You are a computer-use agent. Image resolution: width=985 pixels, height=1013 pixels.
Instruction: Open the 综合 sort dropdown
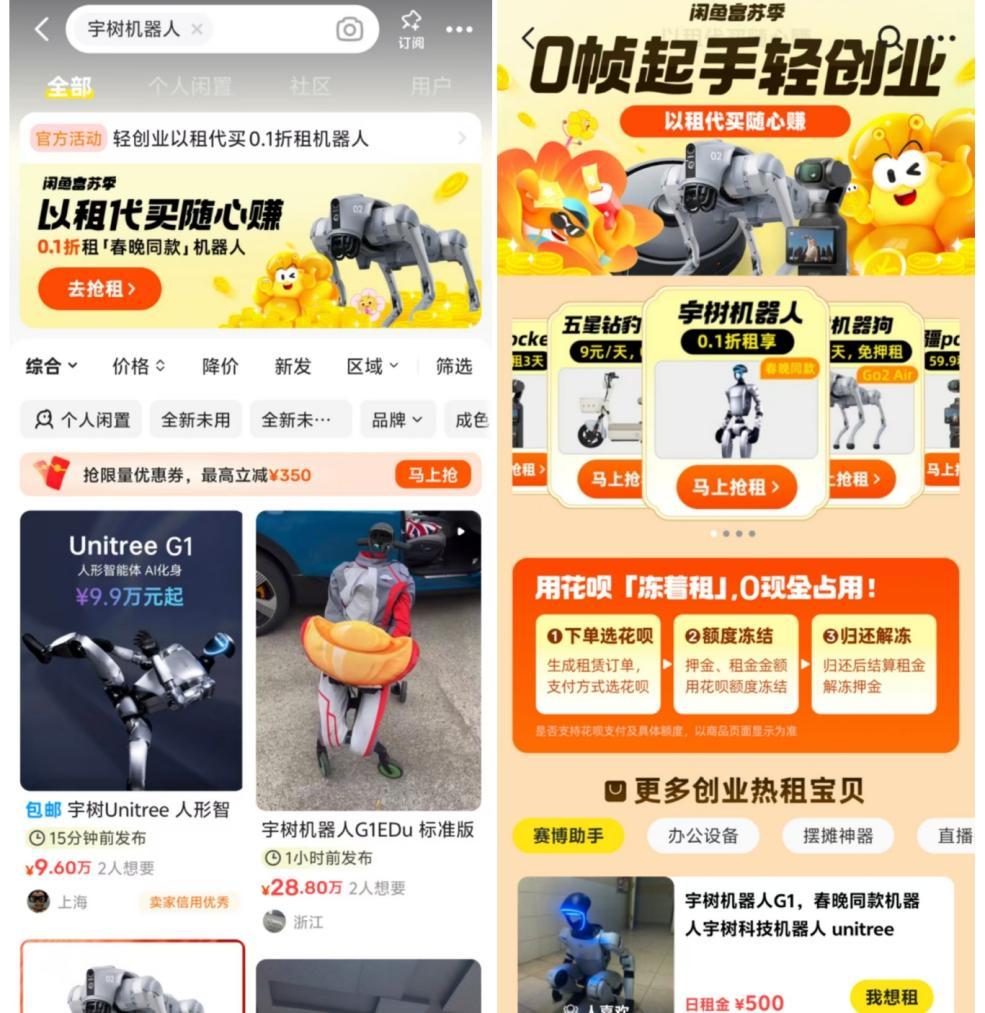click(51, 366)
